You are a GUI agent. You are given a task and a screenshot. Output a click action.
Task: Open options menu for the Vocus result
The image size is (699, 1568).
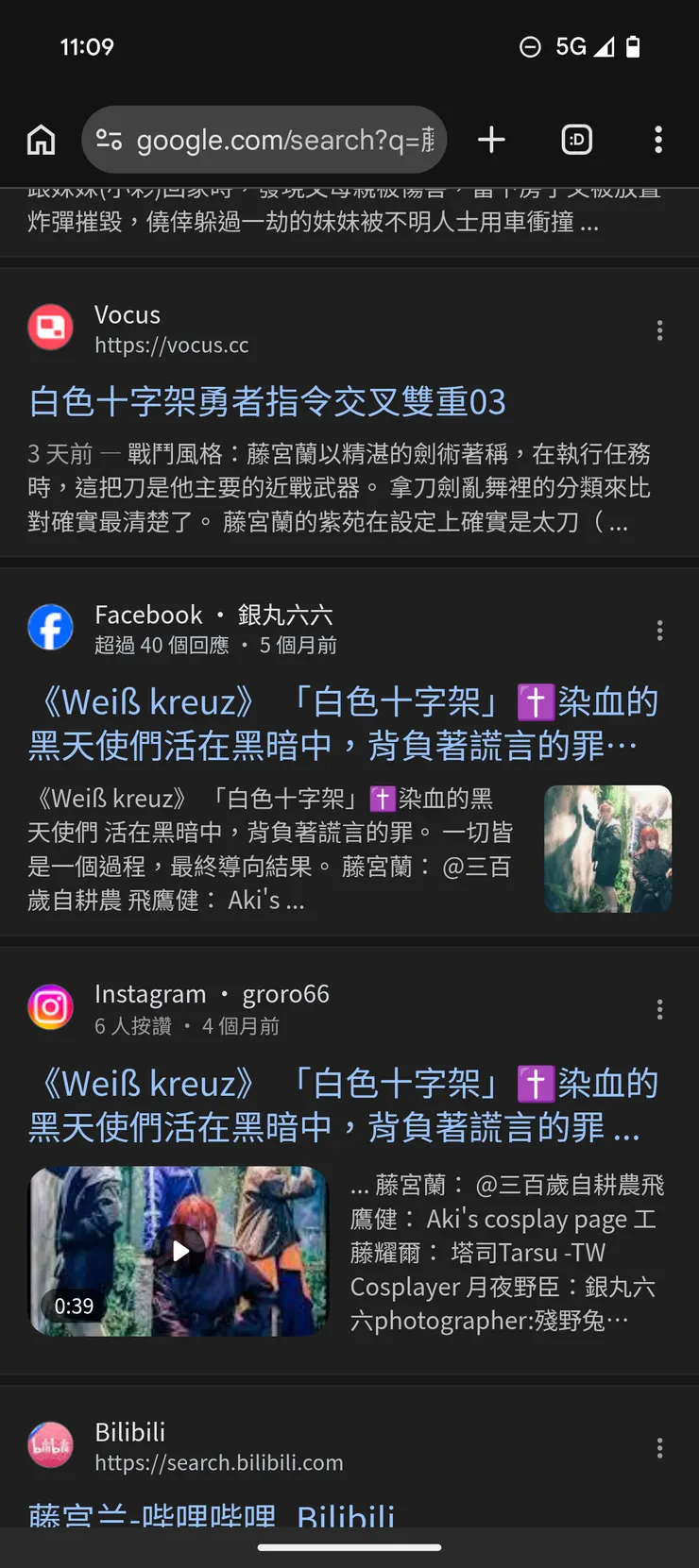pyautogui.click(x=659, y=330)
